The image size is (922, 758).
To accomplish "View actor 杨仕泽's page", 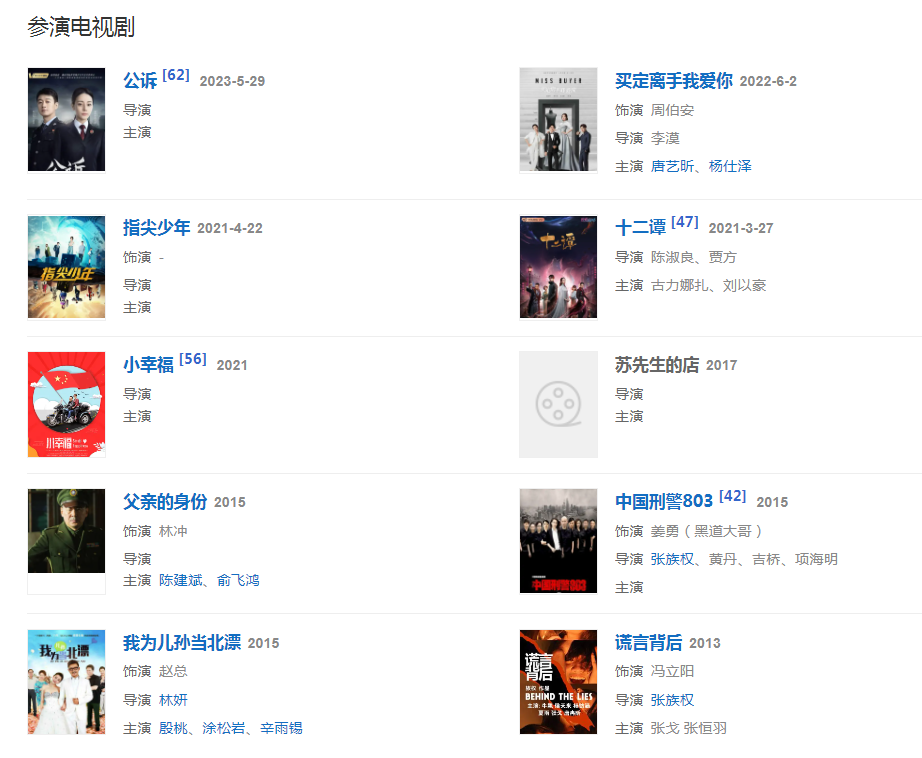I will (x=730, y=166).
